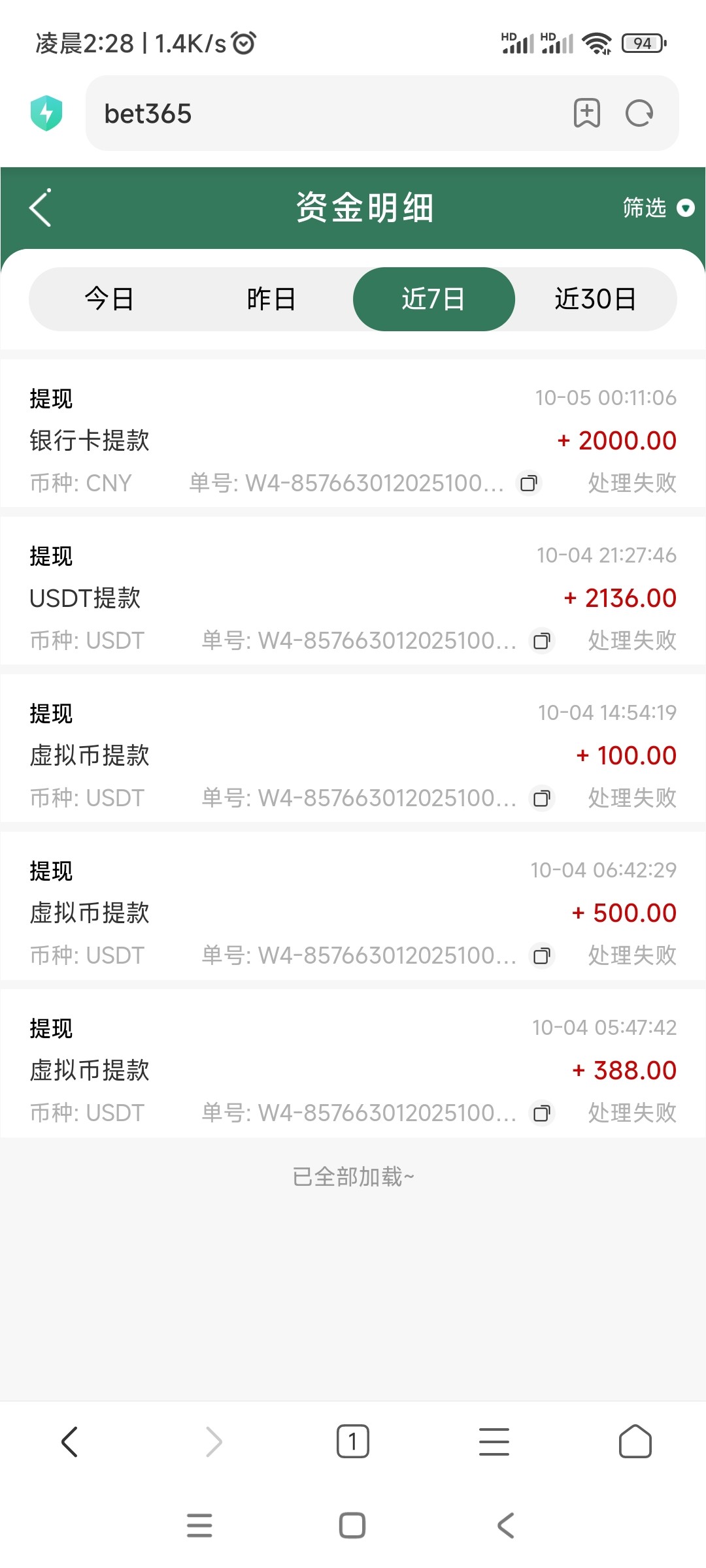The height and width of the screenshot is (1568, 706).
Task: Open the browser menu
Action: (x=494, y=1441)
